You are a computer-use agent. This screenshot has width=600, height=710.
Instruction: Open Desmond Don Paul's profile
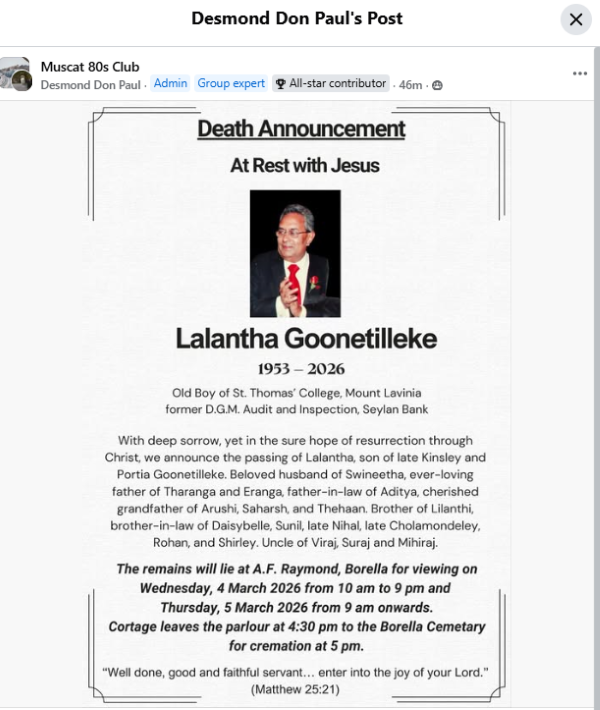click(92, 85)
